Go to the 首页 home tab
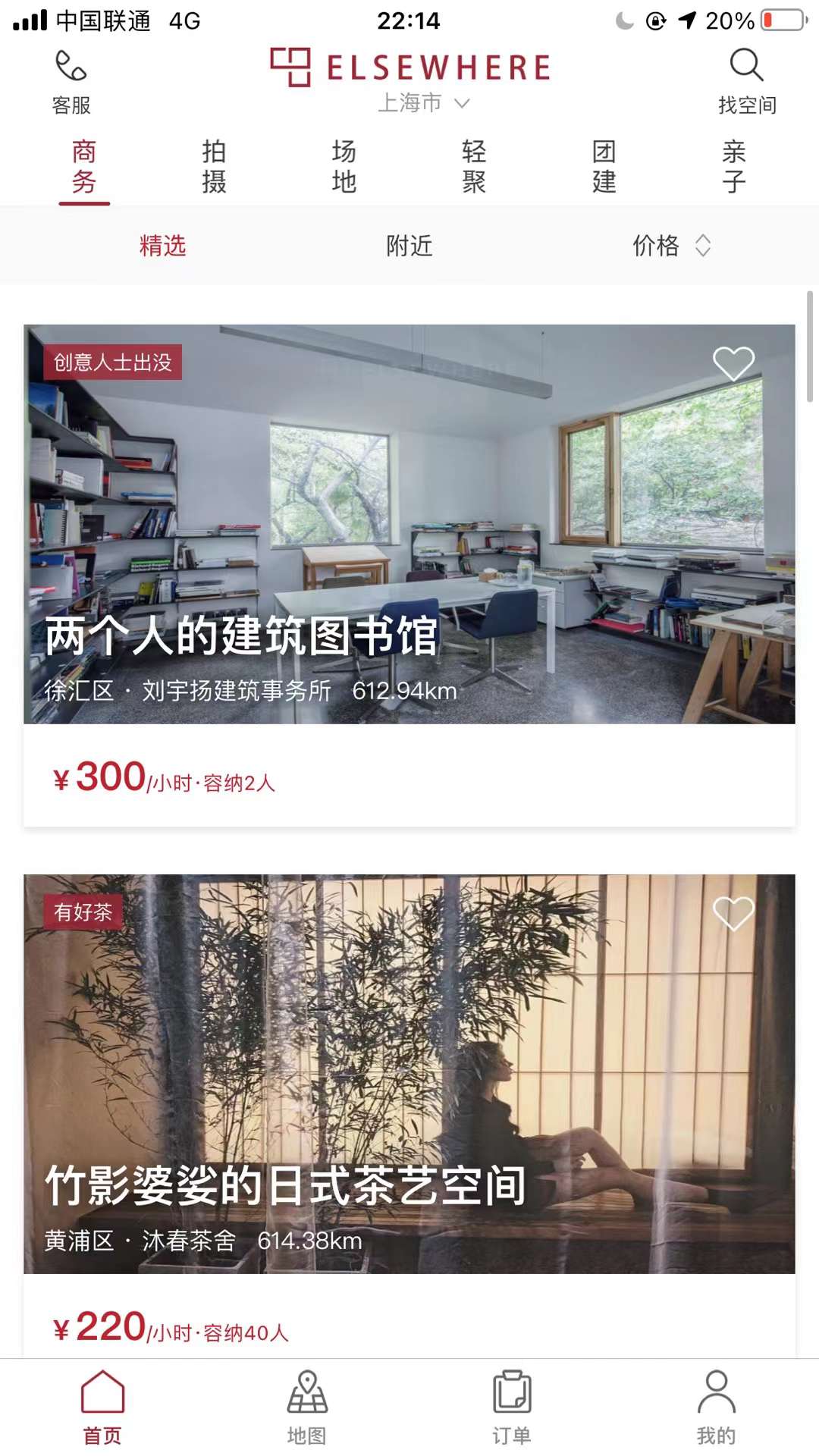Image resolution: width=819 pixels, height=1456 pixels. [102, 1407]
